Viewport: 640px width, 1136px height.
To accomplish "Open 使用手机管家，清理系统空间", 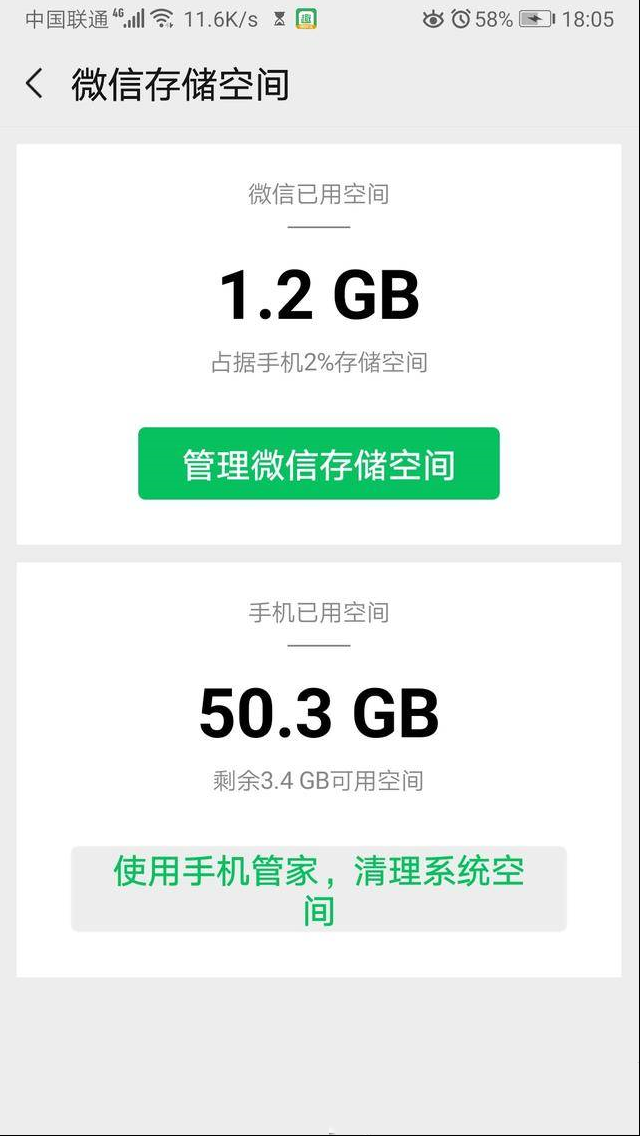I will (x=318, y=889).
